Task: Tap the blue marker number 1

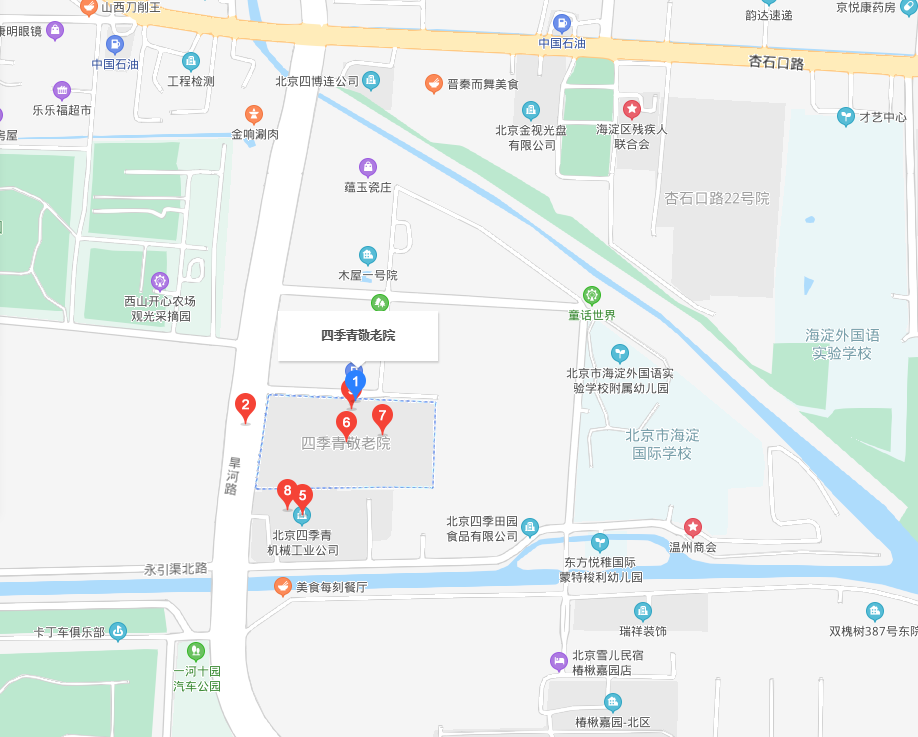Action: [x=355, y=381]
